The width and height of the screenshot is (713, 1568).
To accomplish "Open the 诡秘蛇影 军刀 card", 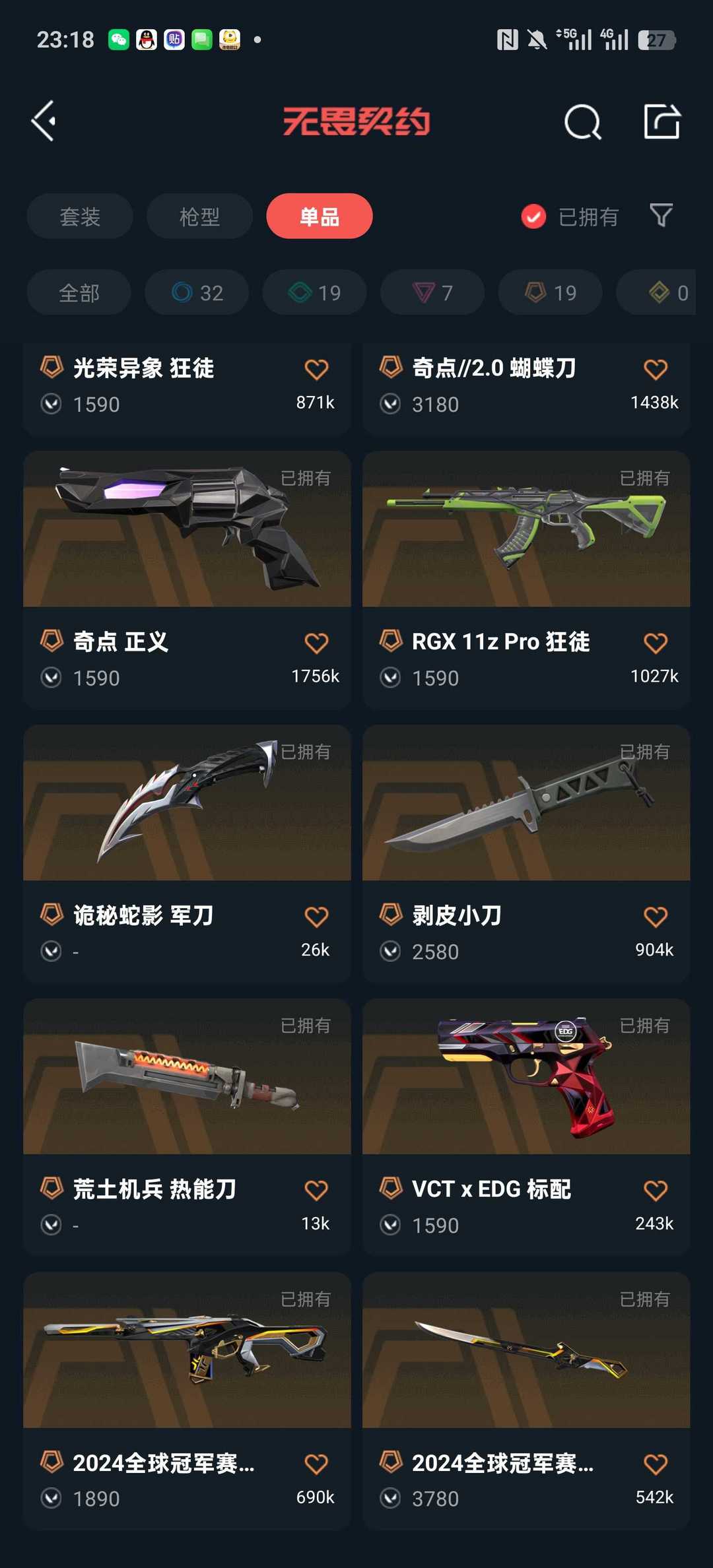I will [187, 854].
